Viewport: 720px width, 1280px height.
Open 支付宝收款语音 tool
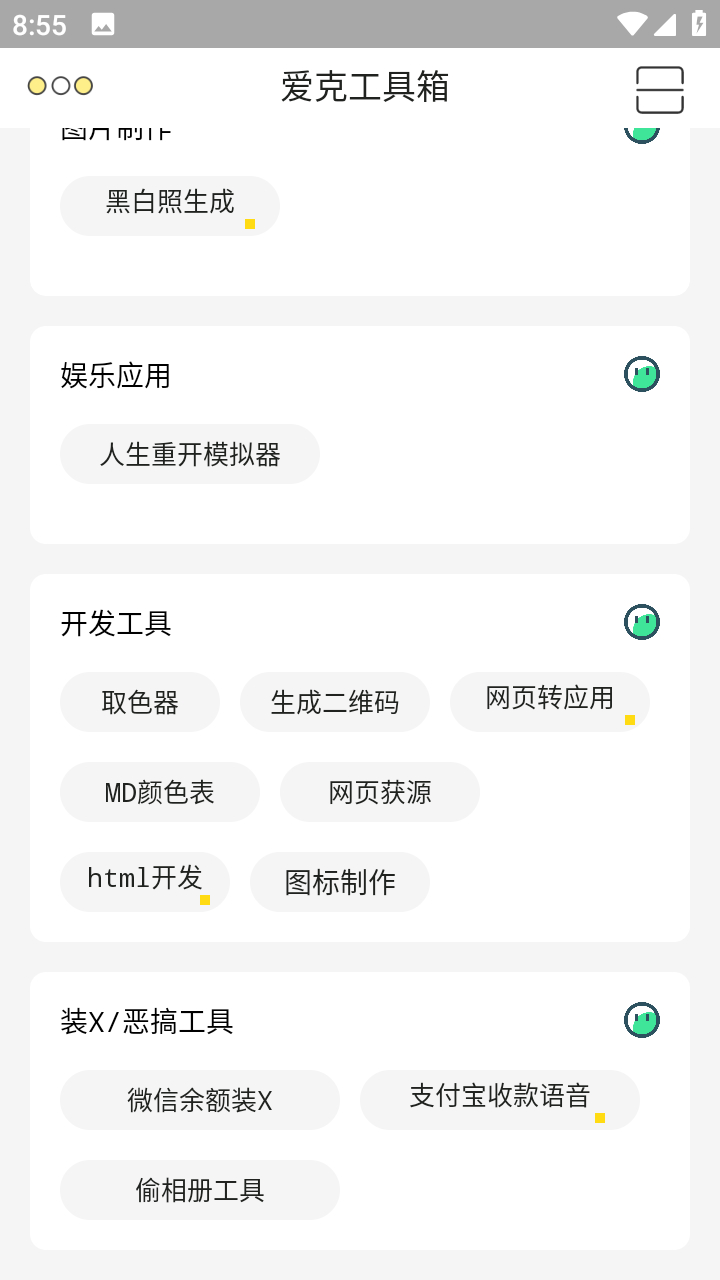(x=499, y=1099)
